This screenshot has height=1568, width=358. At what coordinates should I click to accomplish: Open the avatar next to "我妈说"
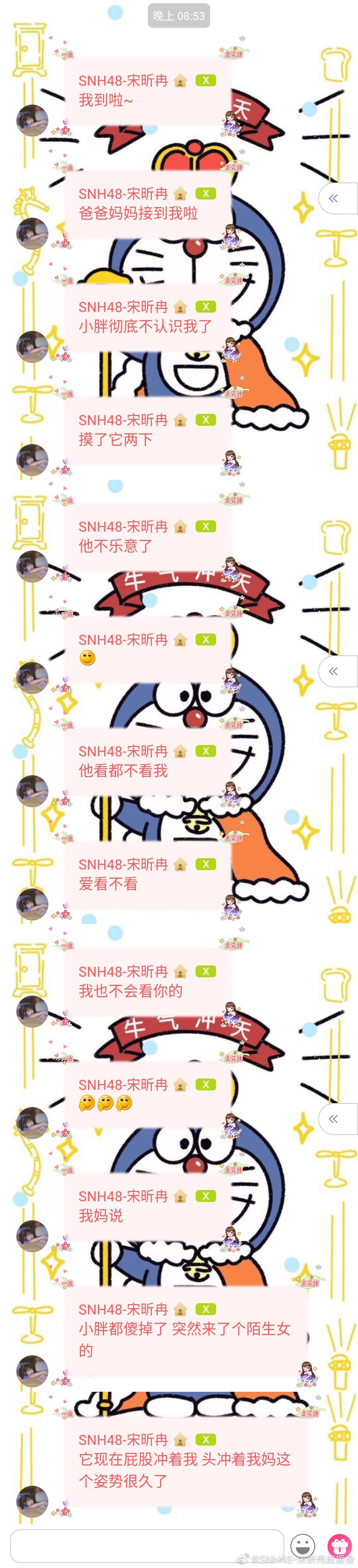[31, 1236]
